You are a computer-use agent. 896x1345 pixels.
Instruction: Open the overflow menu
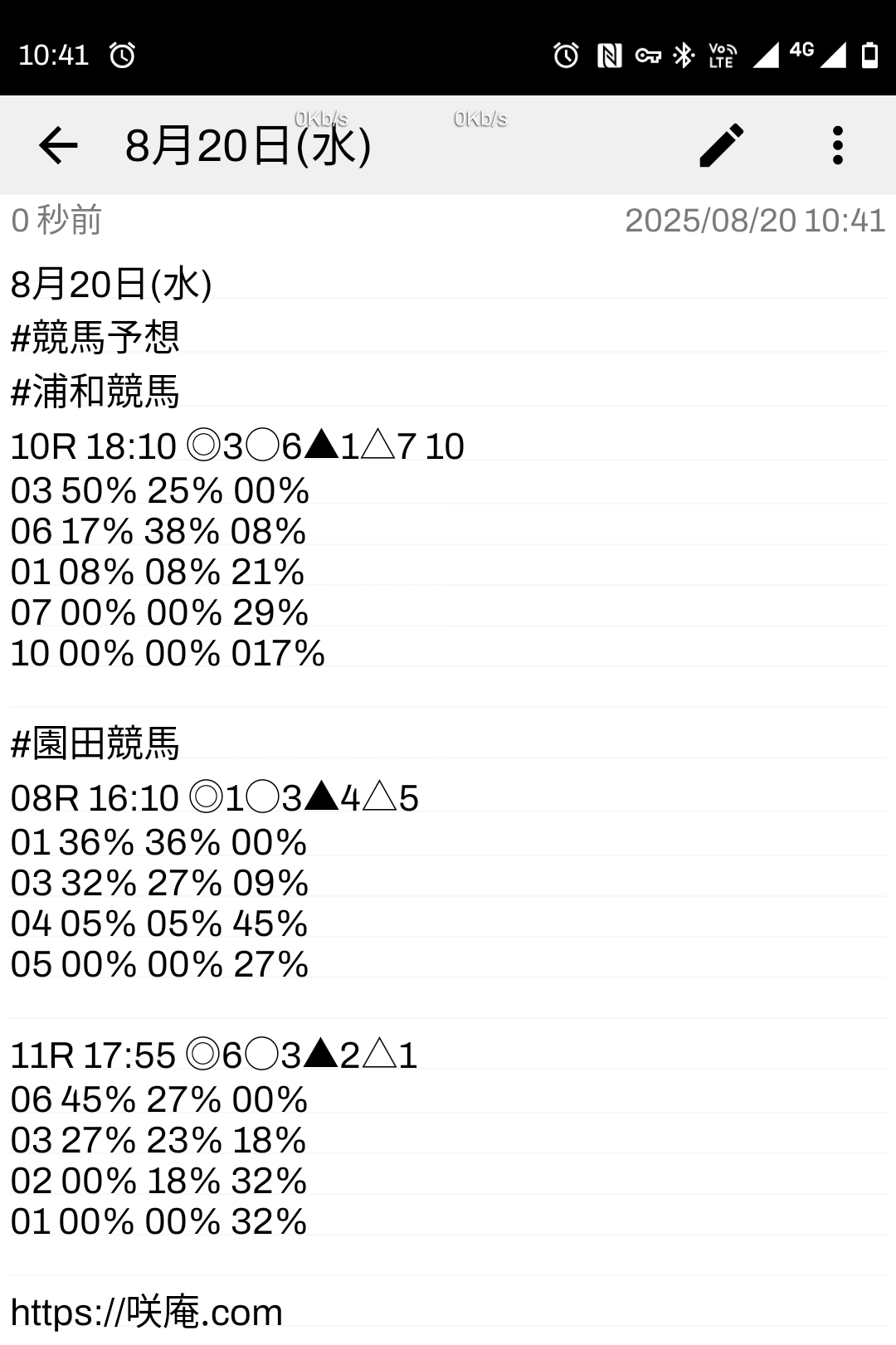837,146
